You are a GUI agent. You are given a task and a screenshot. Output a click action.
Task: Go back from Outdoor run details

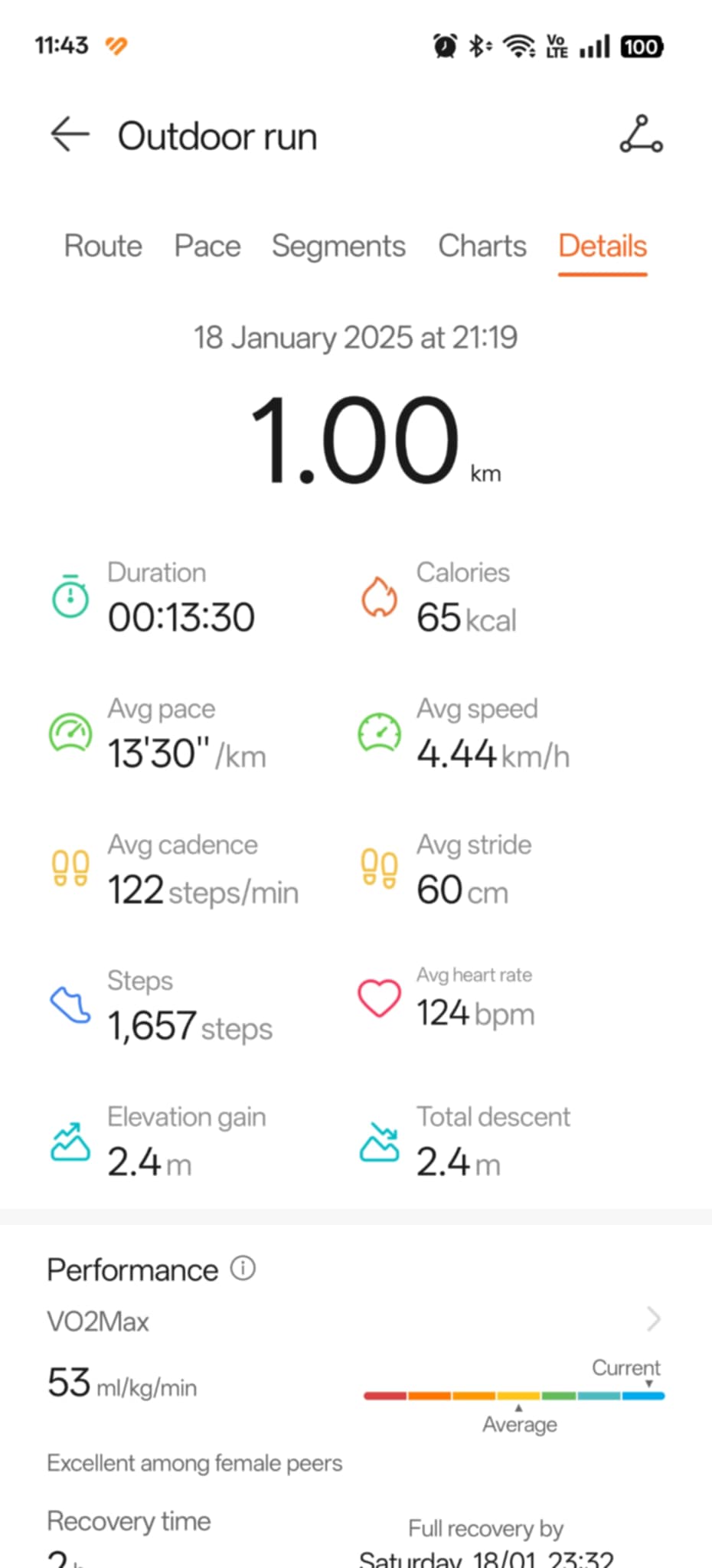[70, 136]
